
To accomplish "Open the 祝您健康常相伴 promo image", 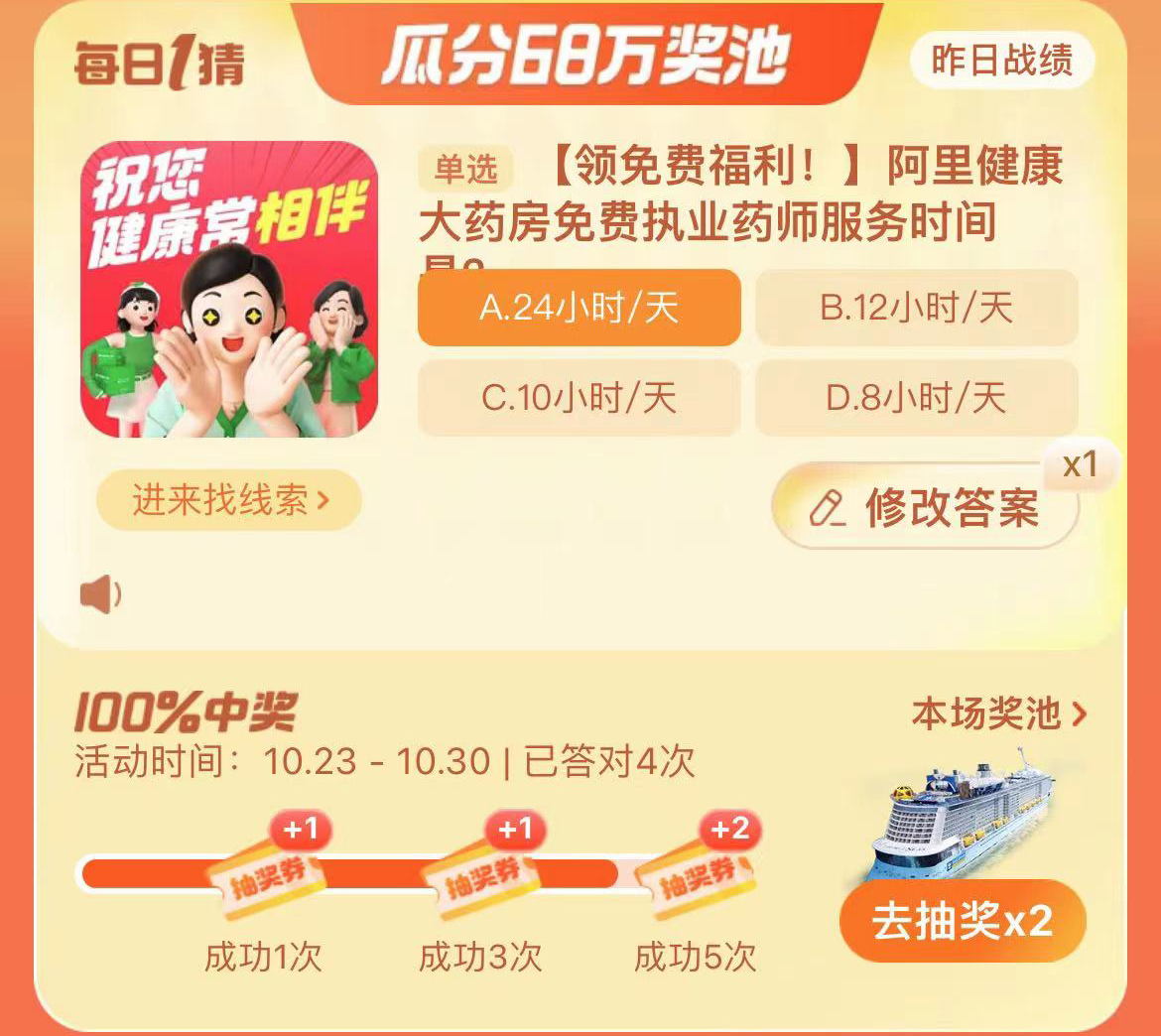I will pyautogui.click(x=229, y=289).
